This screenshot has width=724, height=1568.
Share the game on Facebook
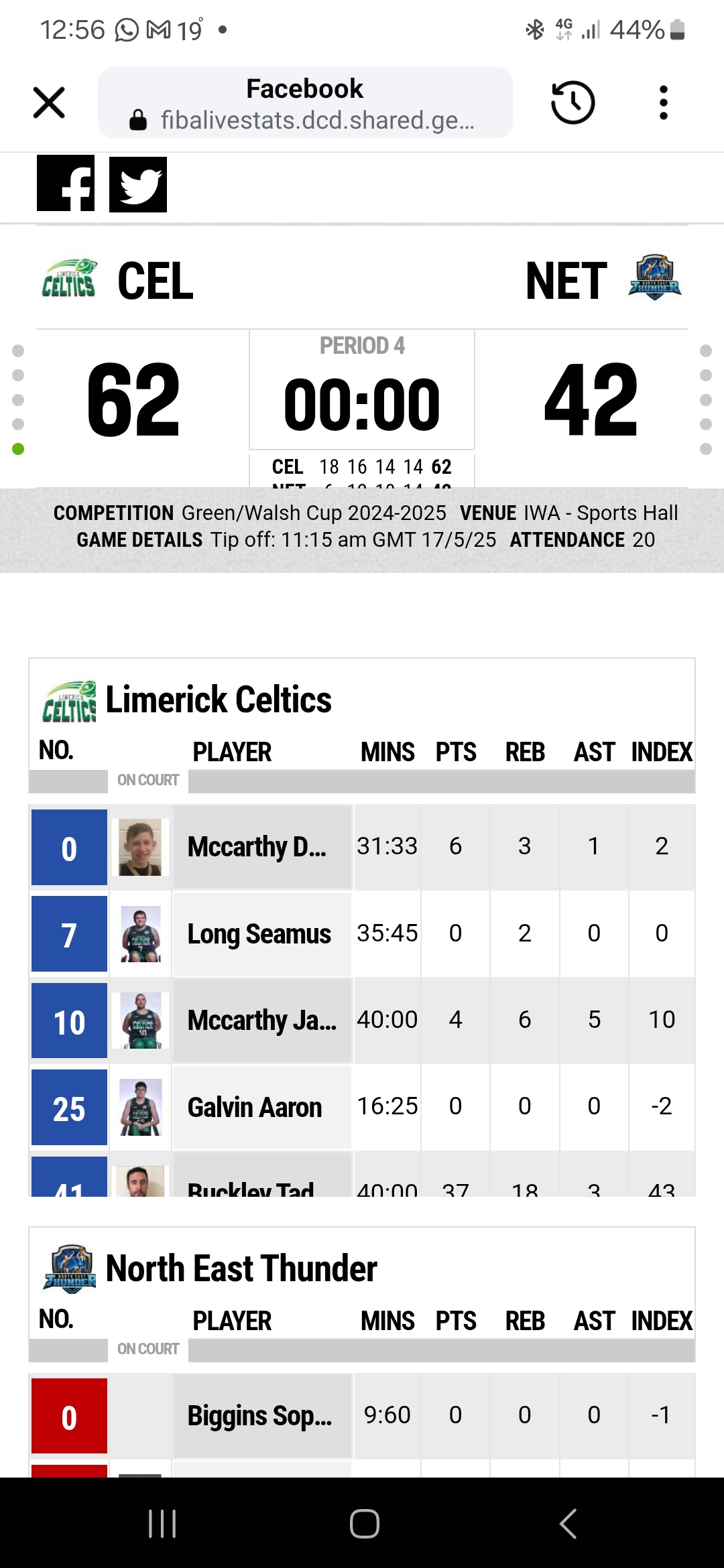66,184
